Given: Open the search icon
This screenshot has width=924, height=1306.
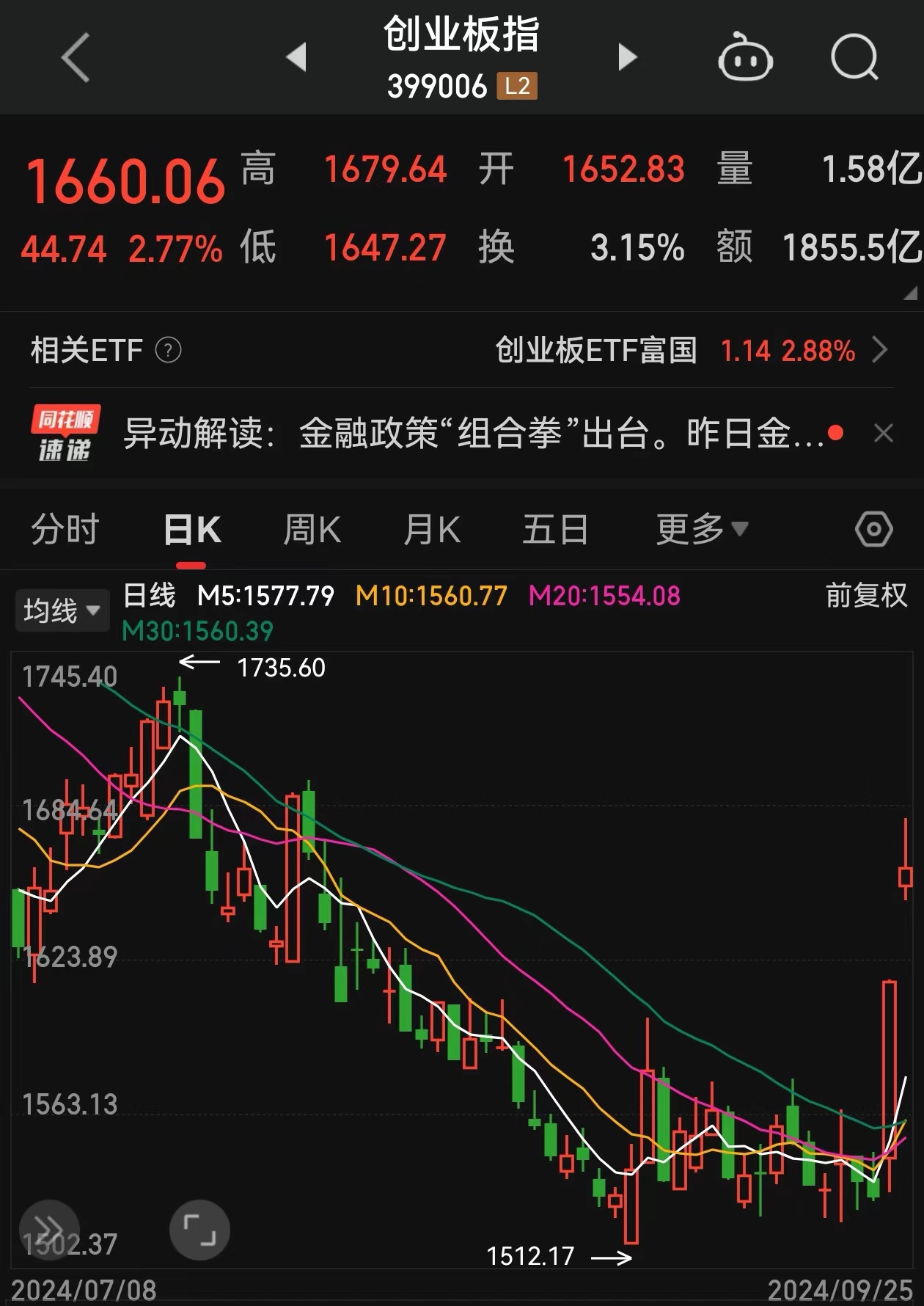Looking at the screenshot, I should pyautogui.click(x=854, y=57).
